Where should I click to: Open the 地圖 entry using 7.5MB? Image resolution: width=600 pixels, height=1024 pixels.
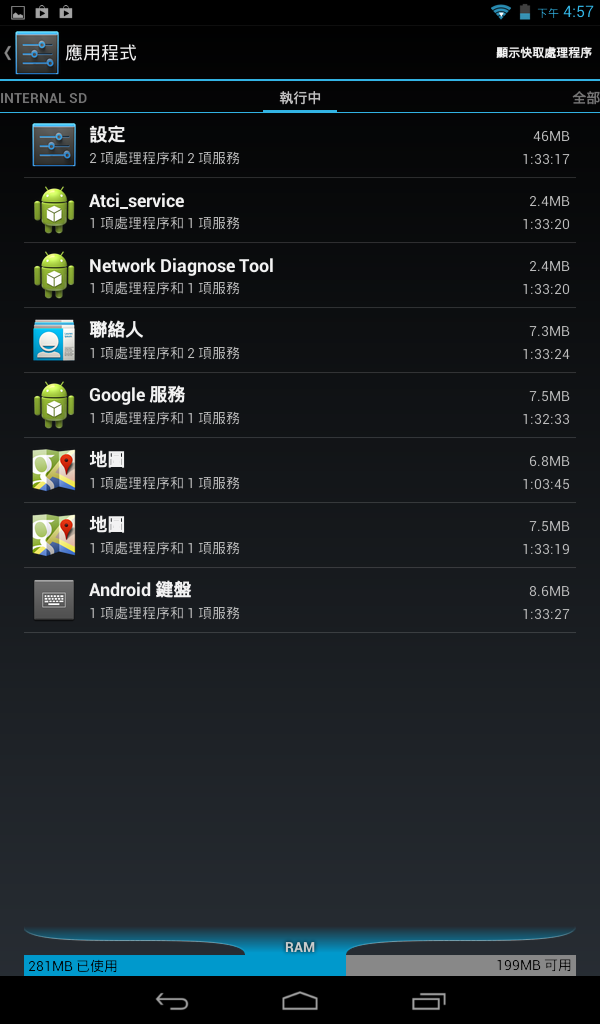(300, 535)
